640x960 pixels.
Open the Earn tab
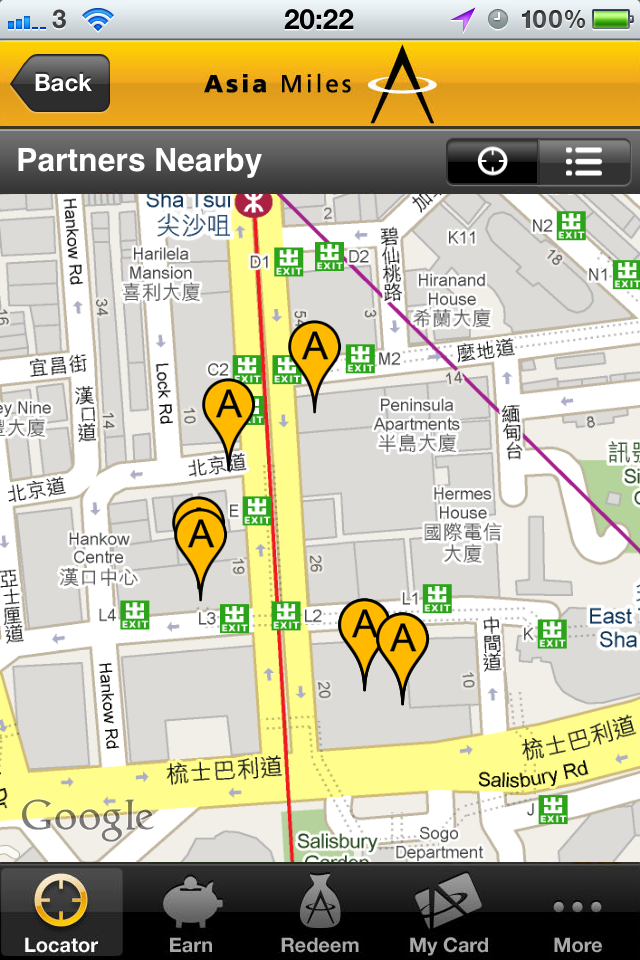pos(190,913)
